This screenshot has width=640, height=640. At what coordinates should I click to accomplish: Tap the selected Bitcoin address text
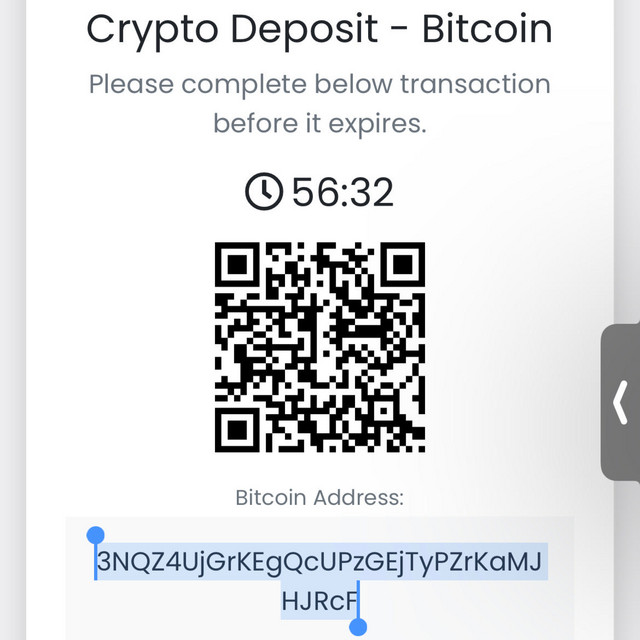point(321,563)
